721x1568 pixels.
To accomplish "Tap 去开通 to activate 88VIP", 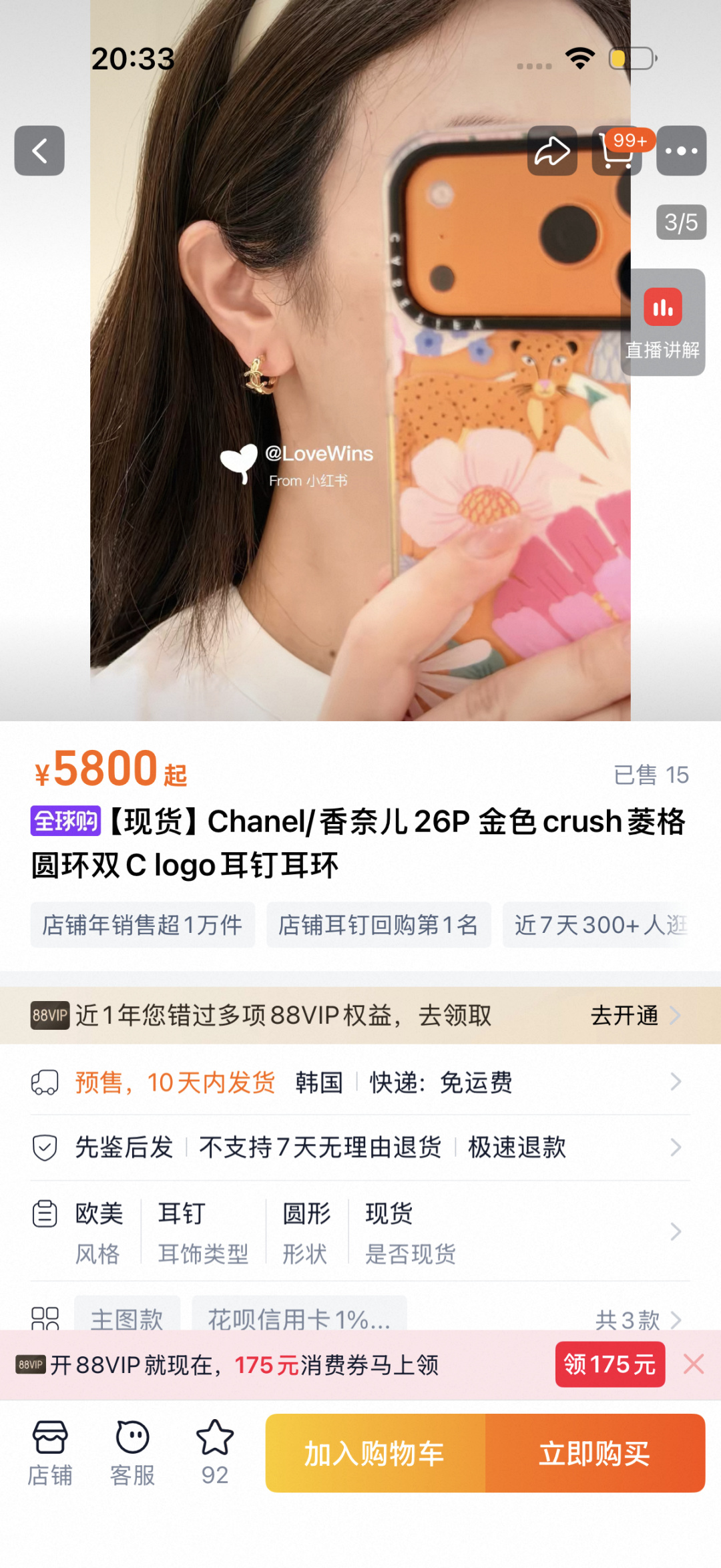I will pos(634,1016).
